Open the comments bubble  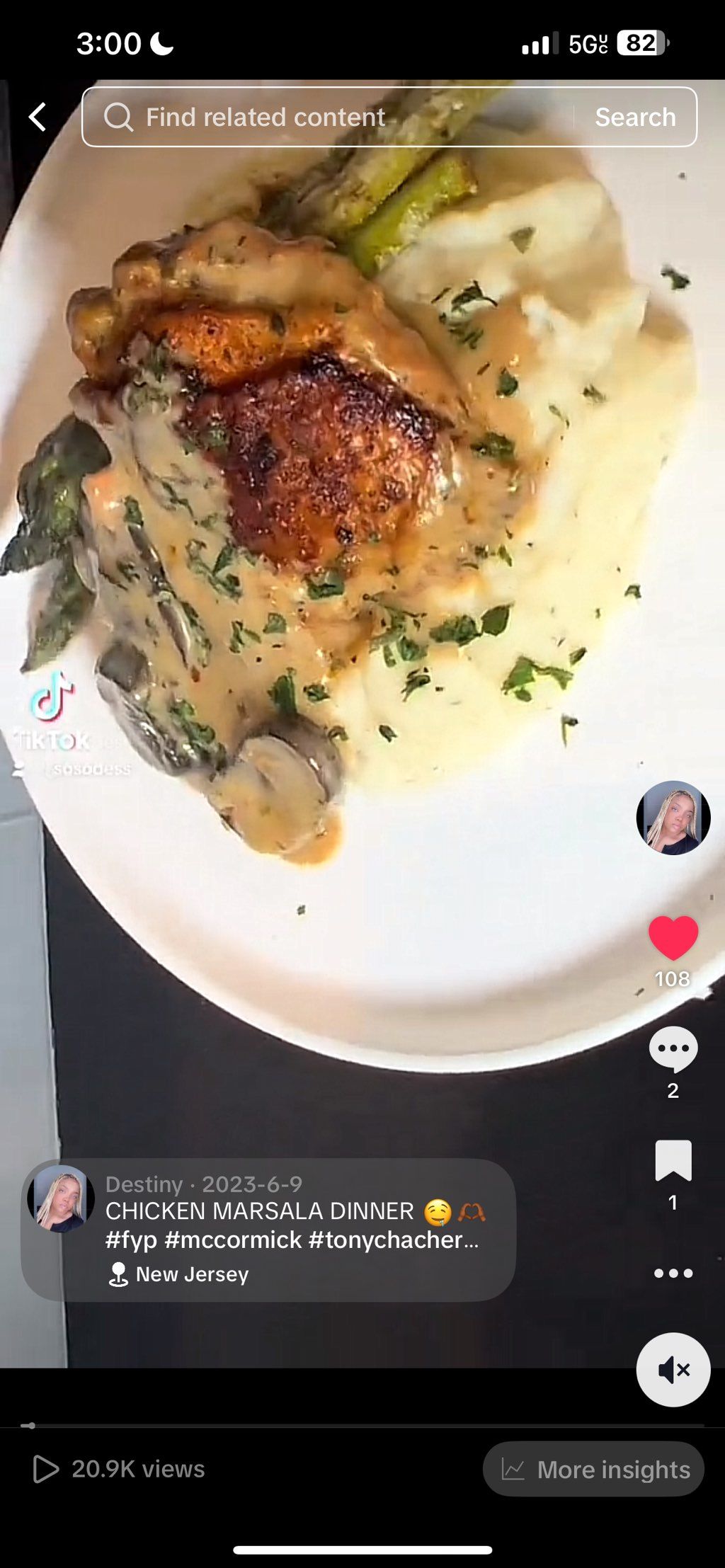(x=673, y=1048)
